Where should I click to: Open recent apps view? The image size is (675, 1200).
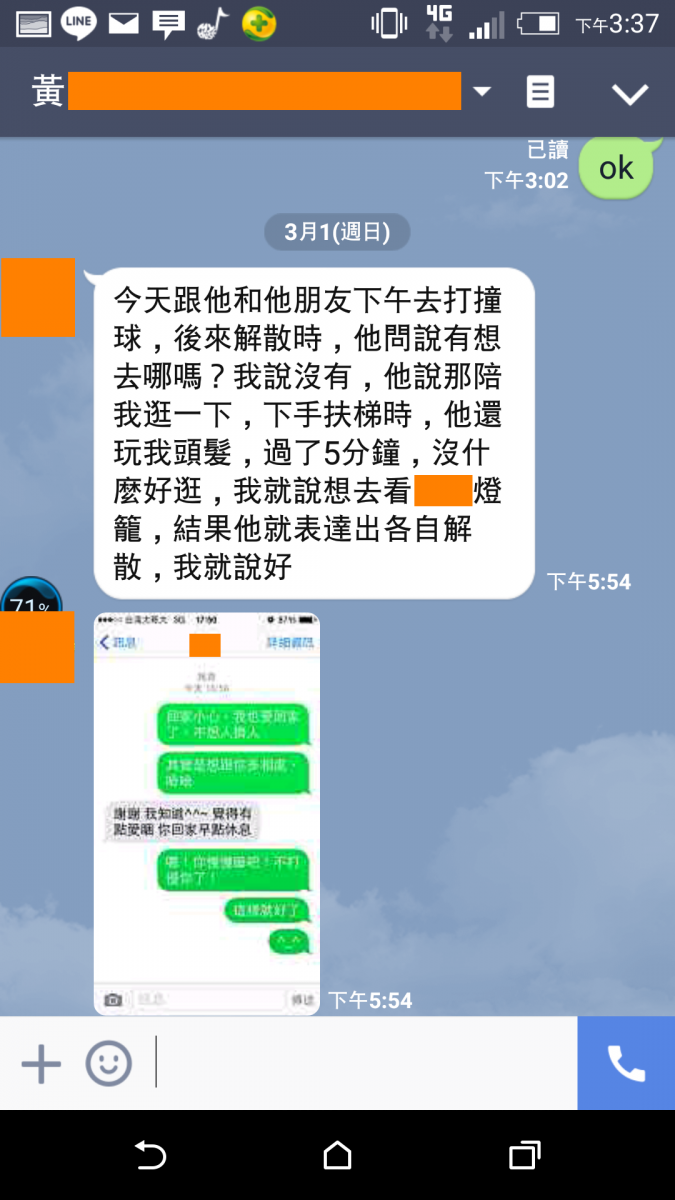tap(524, 1156)
